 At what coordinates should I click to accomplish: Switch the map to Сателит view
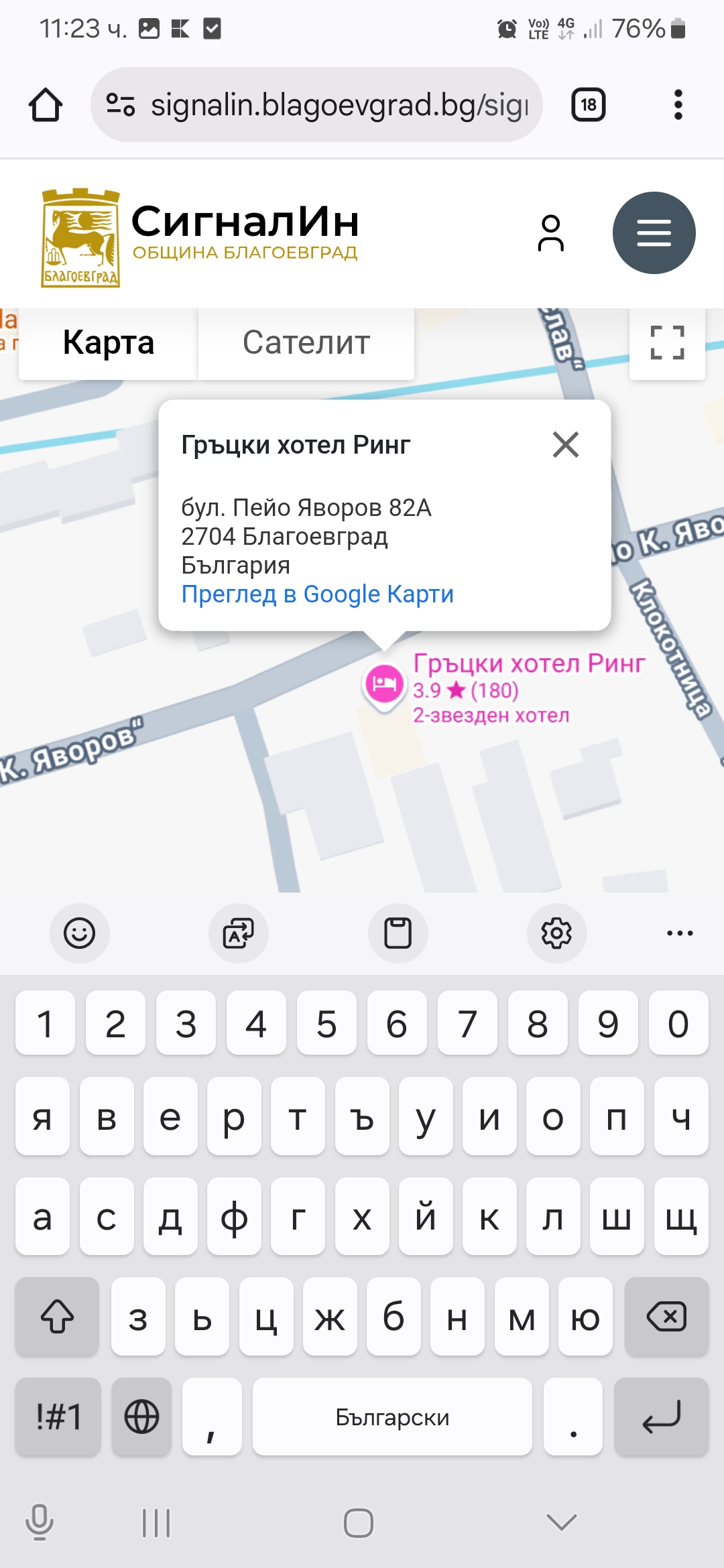306,343
